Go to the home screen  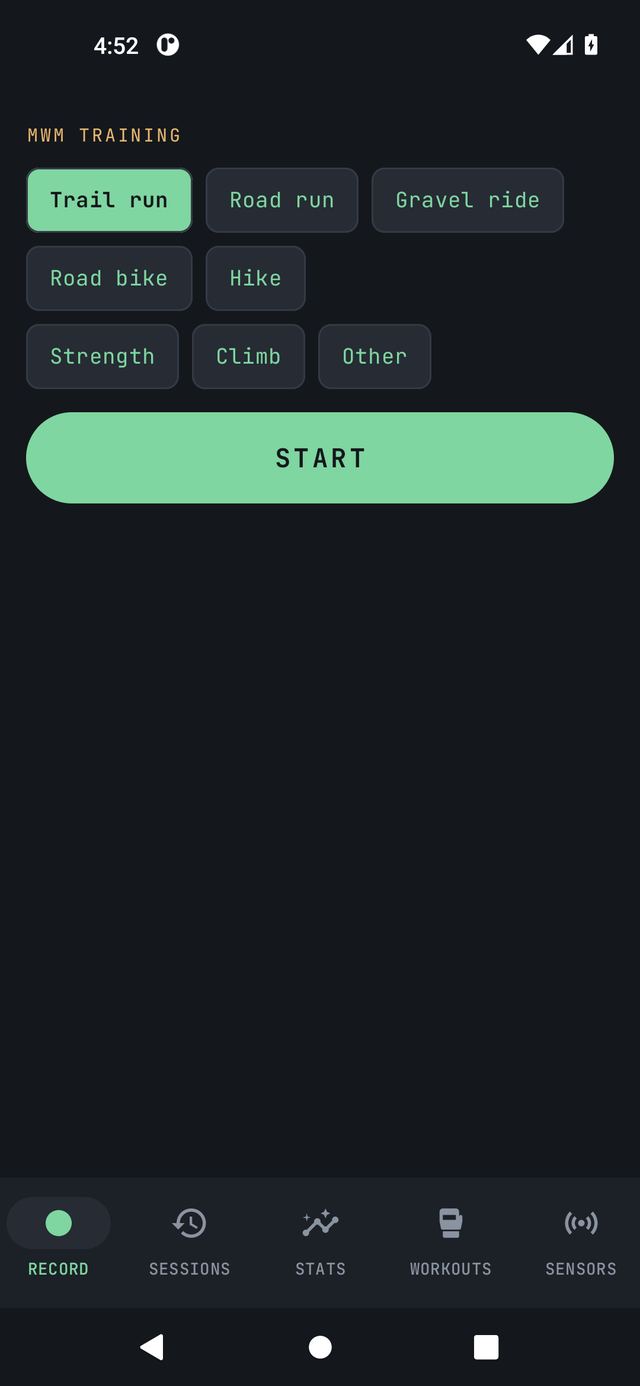[320, 1347]
